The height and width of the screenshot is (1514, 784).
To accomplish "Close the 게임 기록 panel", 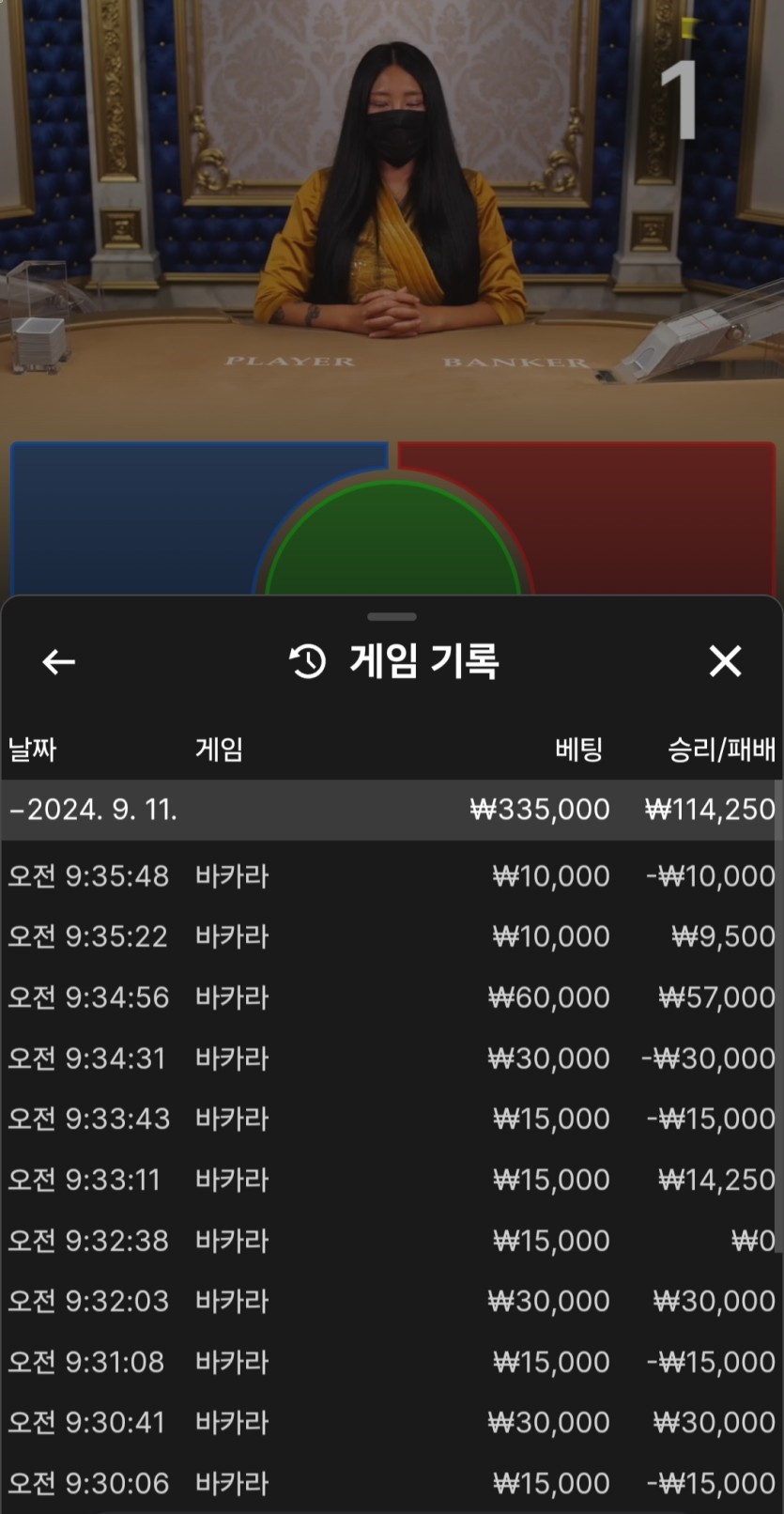I will pyautogui.click(x=725, y=662).
